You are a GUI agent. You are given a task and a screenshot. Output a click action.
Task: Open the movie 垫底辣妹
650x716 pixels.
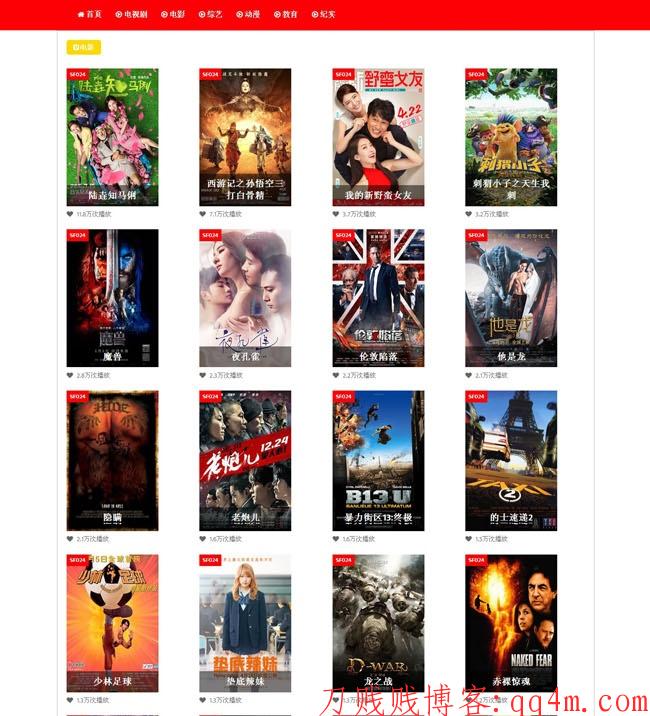[x=245, y=622]
